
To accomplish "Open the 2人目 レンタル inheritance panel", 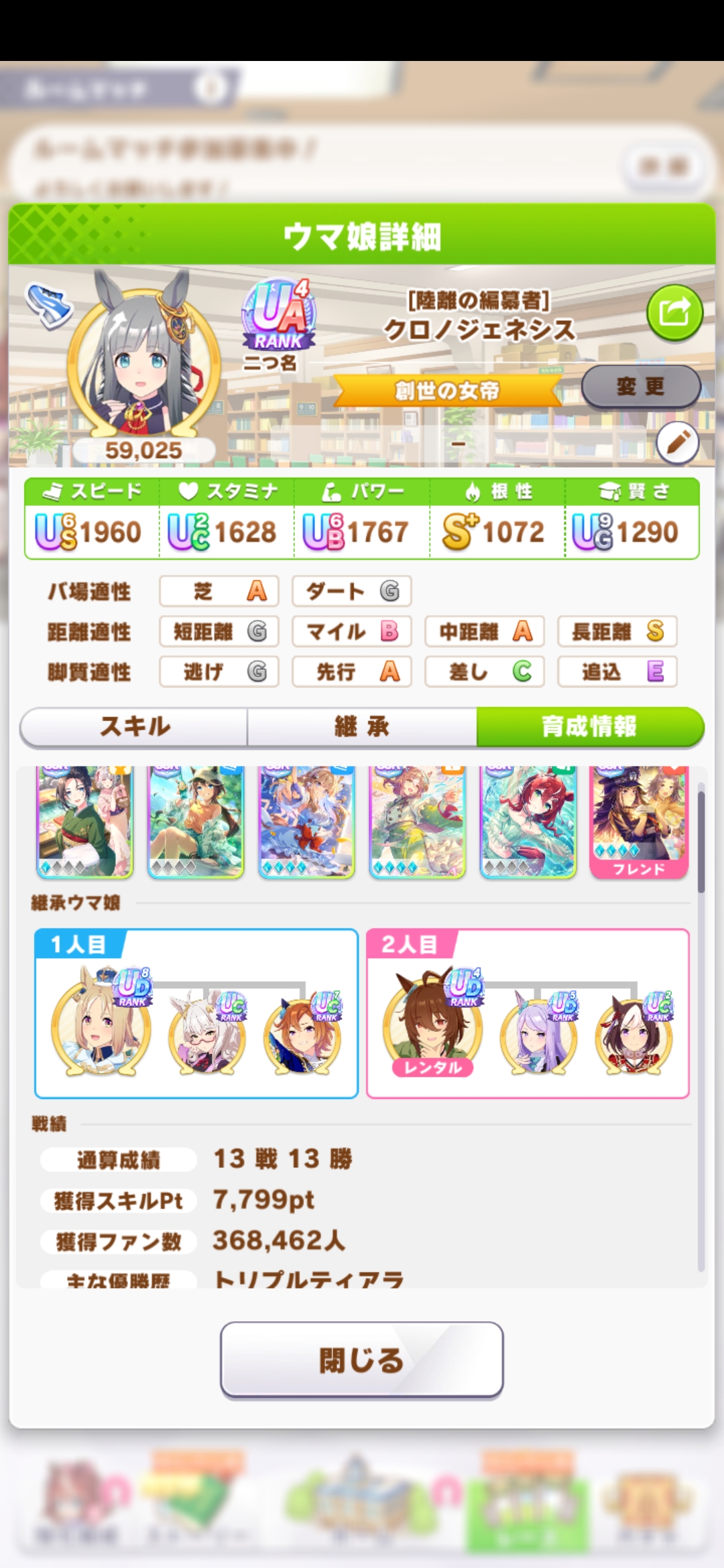I will click(528, 1013).
